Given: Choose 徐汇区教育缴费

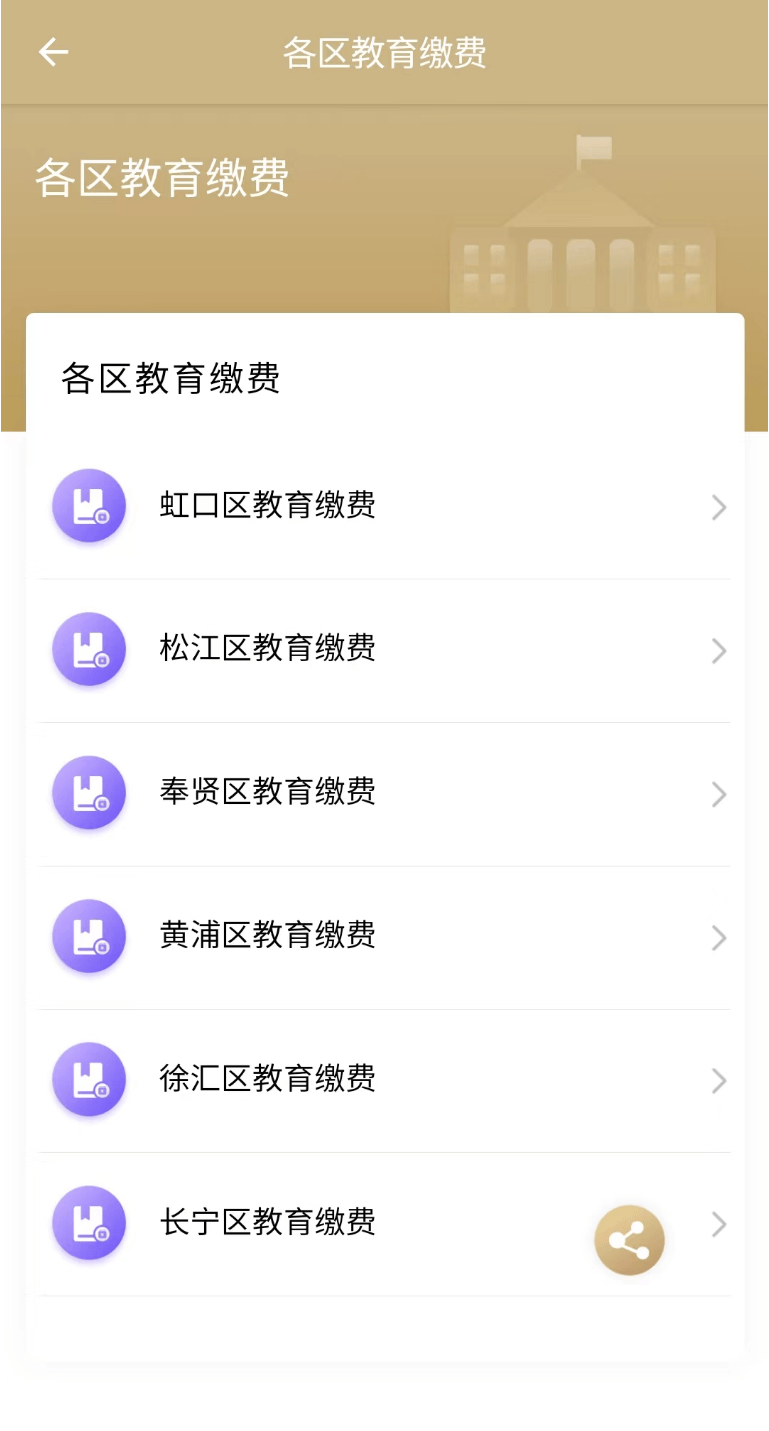Looking at the screenshot, I should tap(268, 1079).
